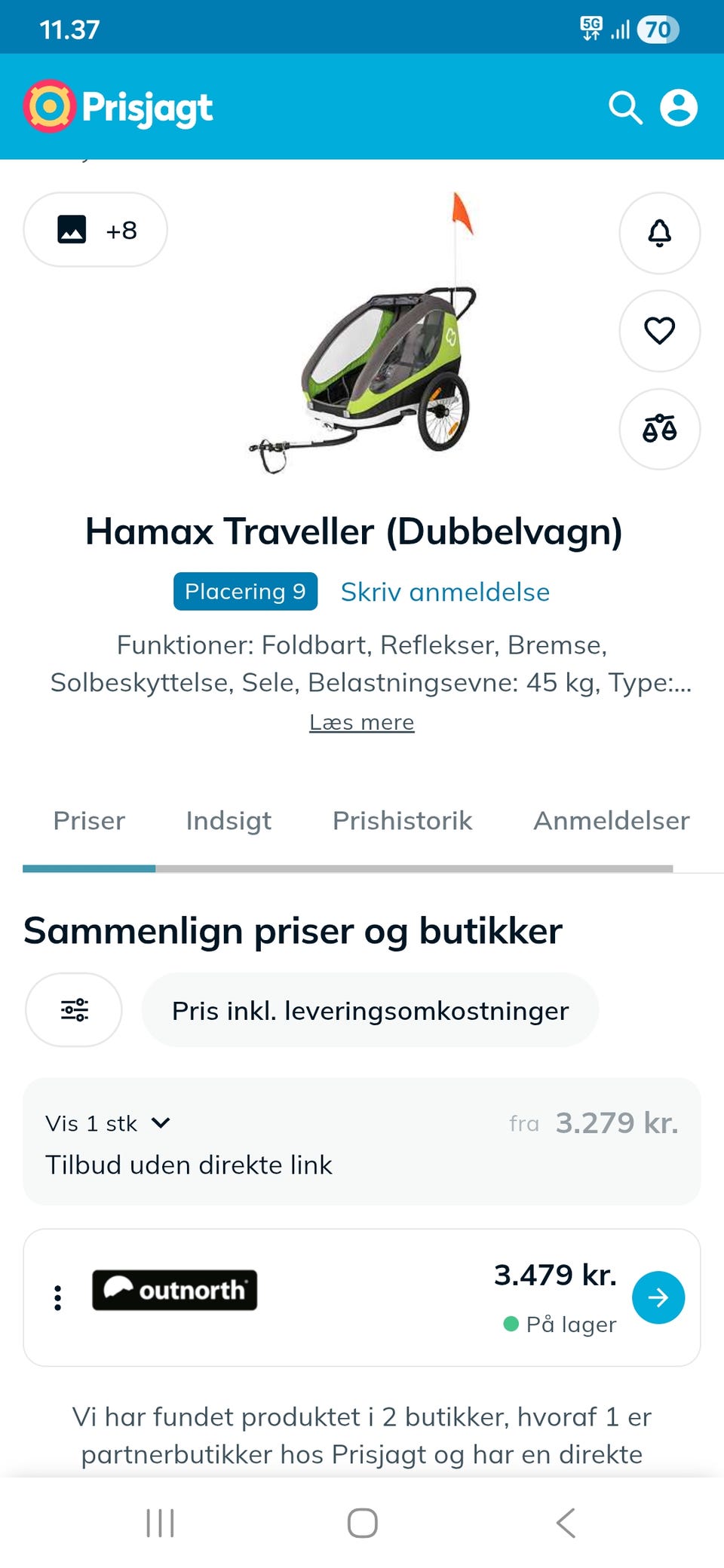Screen dimensions: 724x1568
Task: Go back with the system back button
Action: [566, 1523]
